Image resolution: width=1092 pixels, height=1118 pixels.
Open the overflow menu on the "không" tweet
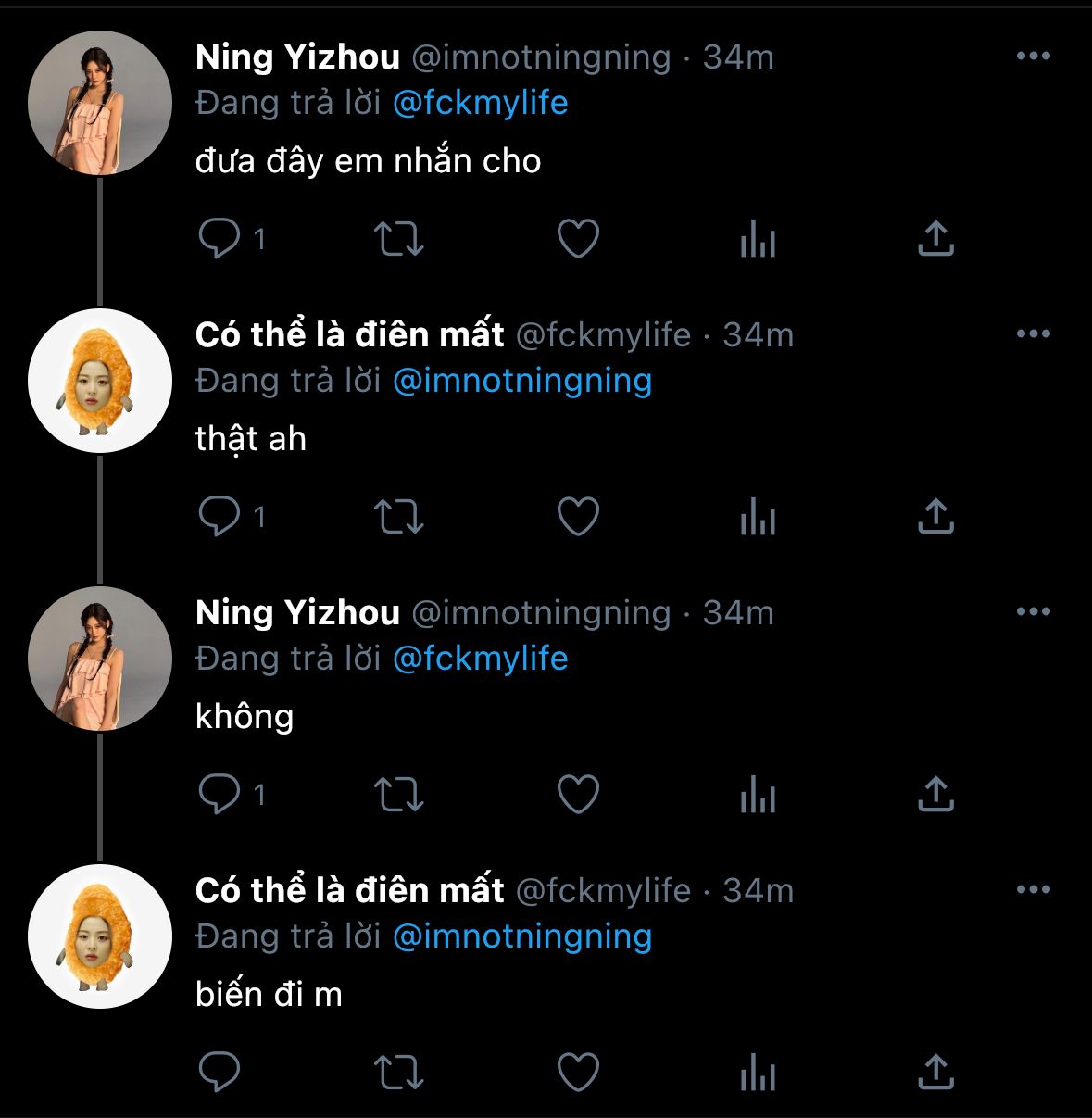pyautogui.click(x=1033, y=612)
